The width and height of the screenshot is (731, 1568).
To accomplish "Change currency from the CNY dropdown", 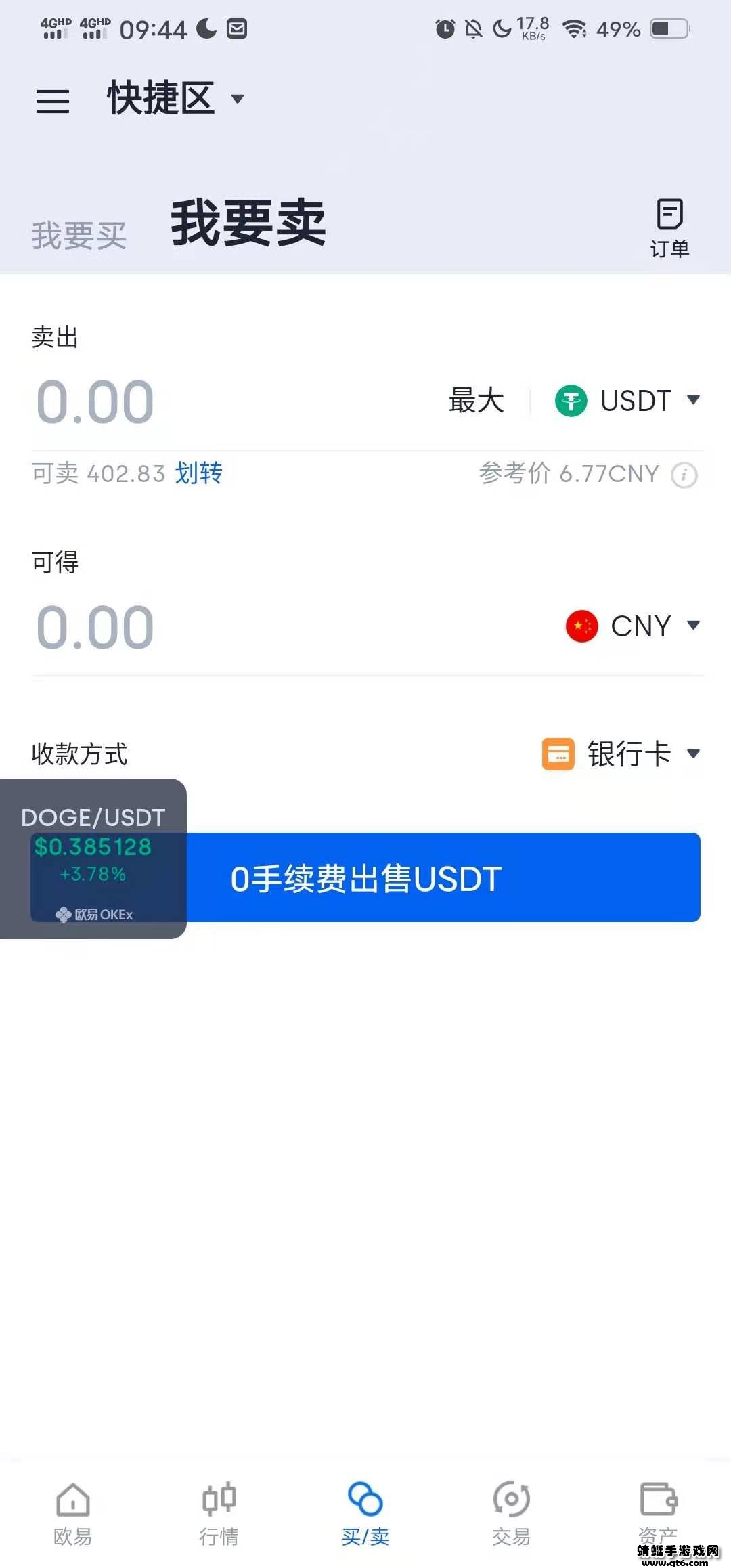I will click(x=633, y=626).
